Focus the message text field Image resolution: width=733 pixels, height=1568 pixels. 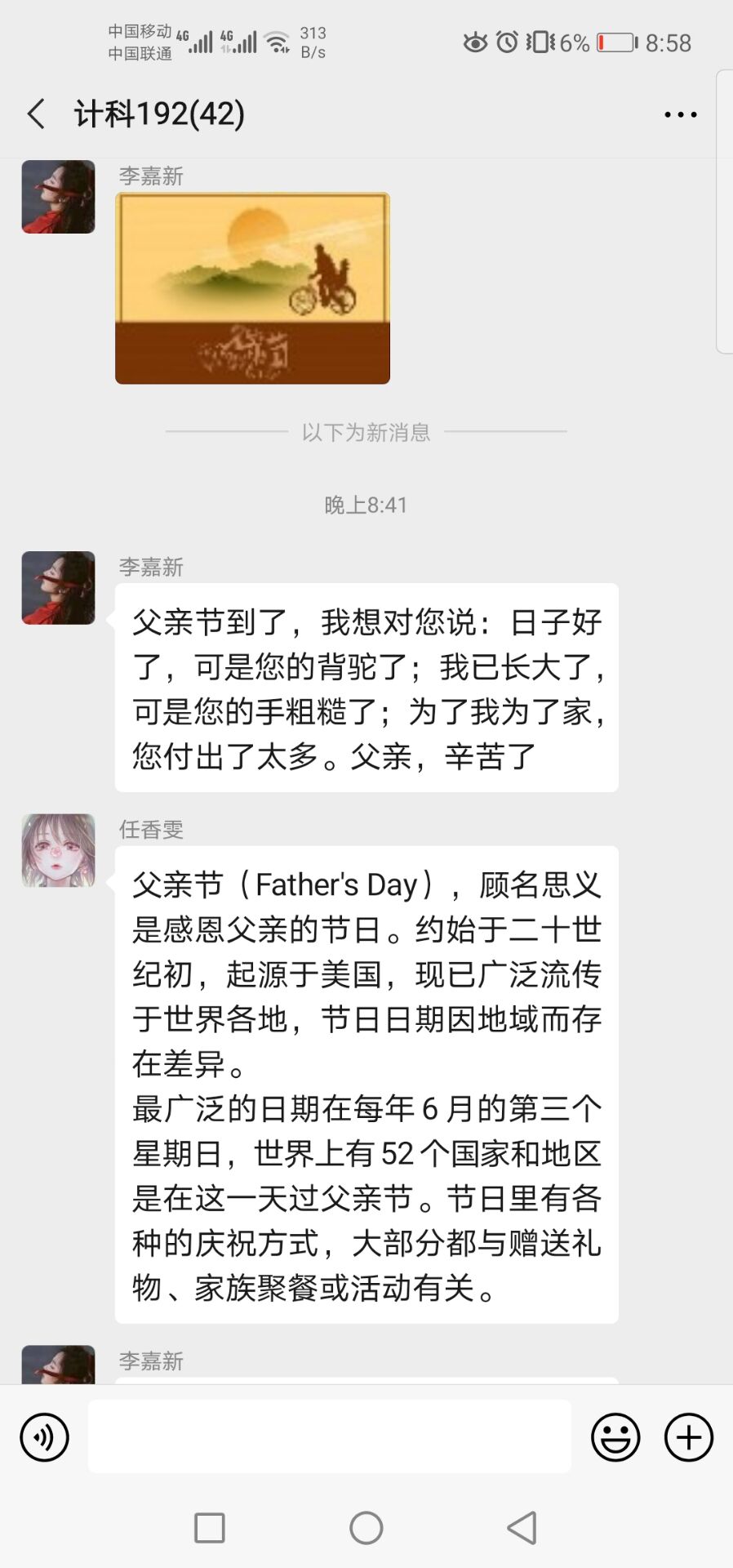click(x=329, y=1437)
